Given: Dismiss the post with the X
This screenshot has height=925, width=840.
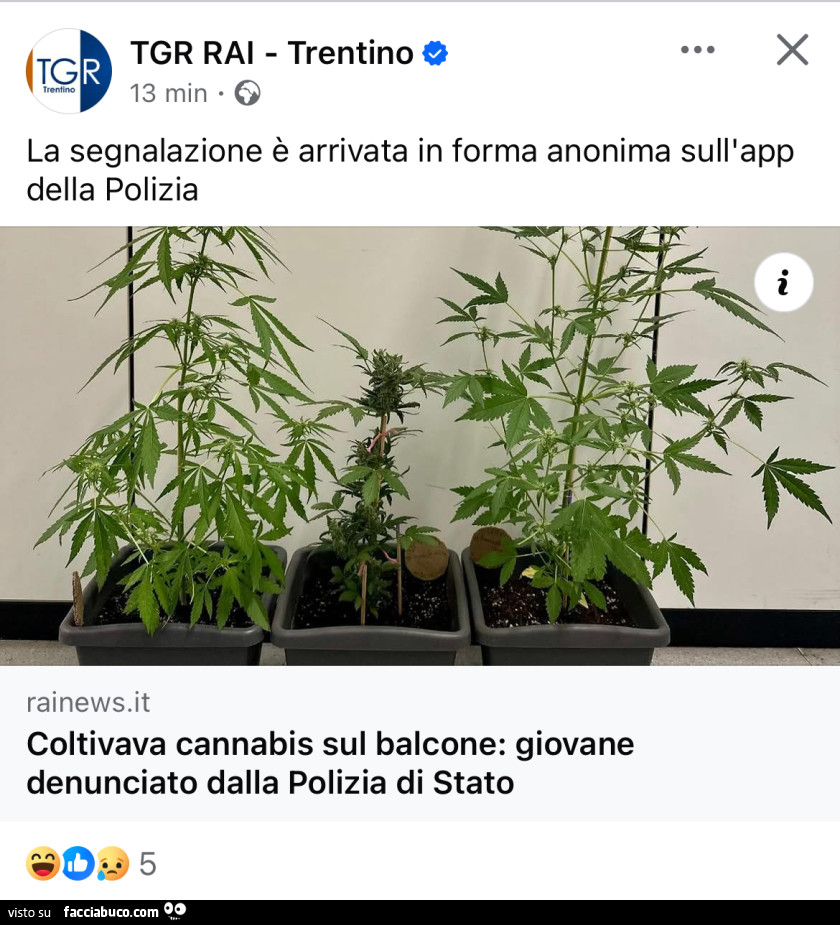Looking at the screenshot, I should click(792, 49).
